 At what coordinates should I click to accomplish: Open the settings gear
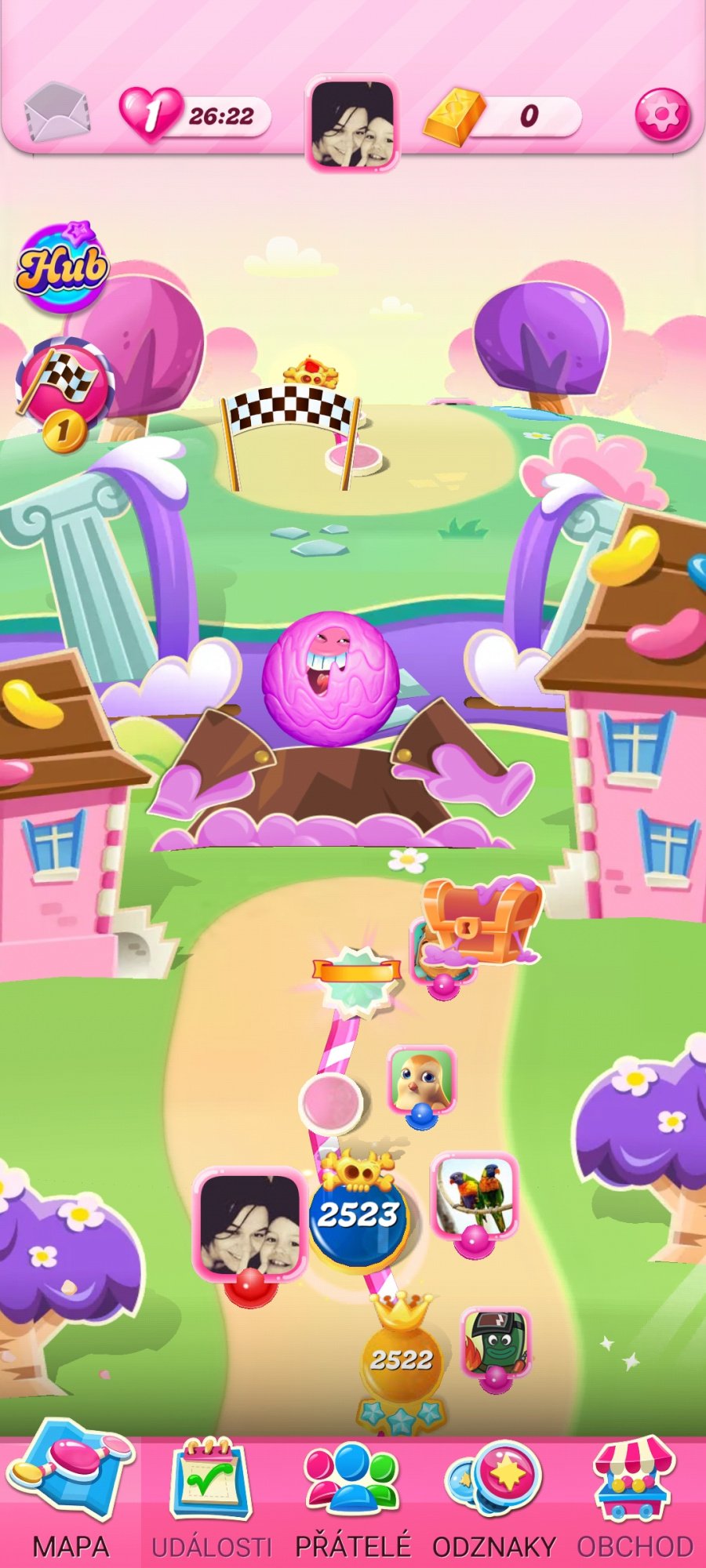tap(663, 115)
